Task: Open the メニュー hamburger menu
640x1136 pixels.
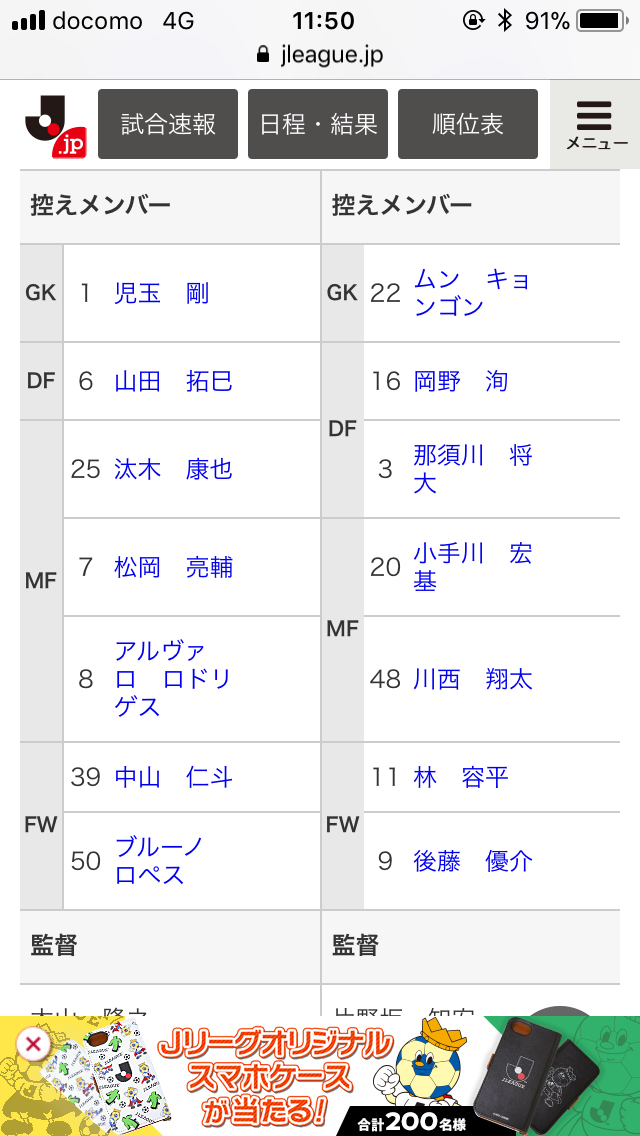Action: tap(596, 124)
